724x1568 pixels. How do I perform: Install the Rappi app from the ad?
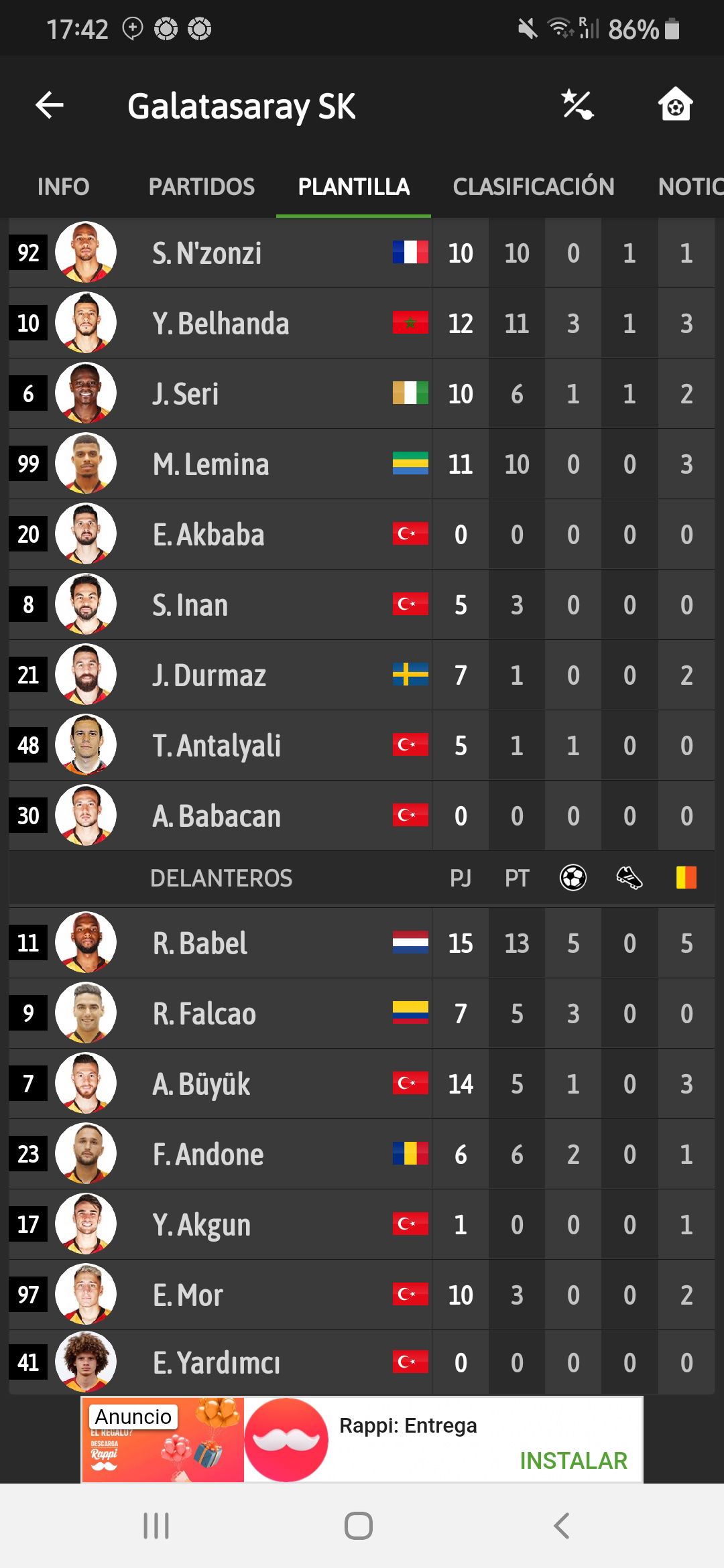click(x=574, y=1460)
